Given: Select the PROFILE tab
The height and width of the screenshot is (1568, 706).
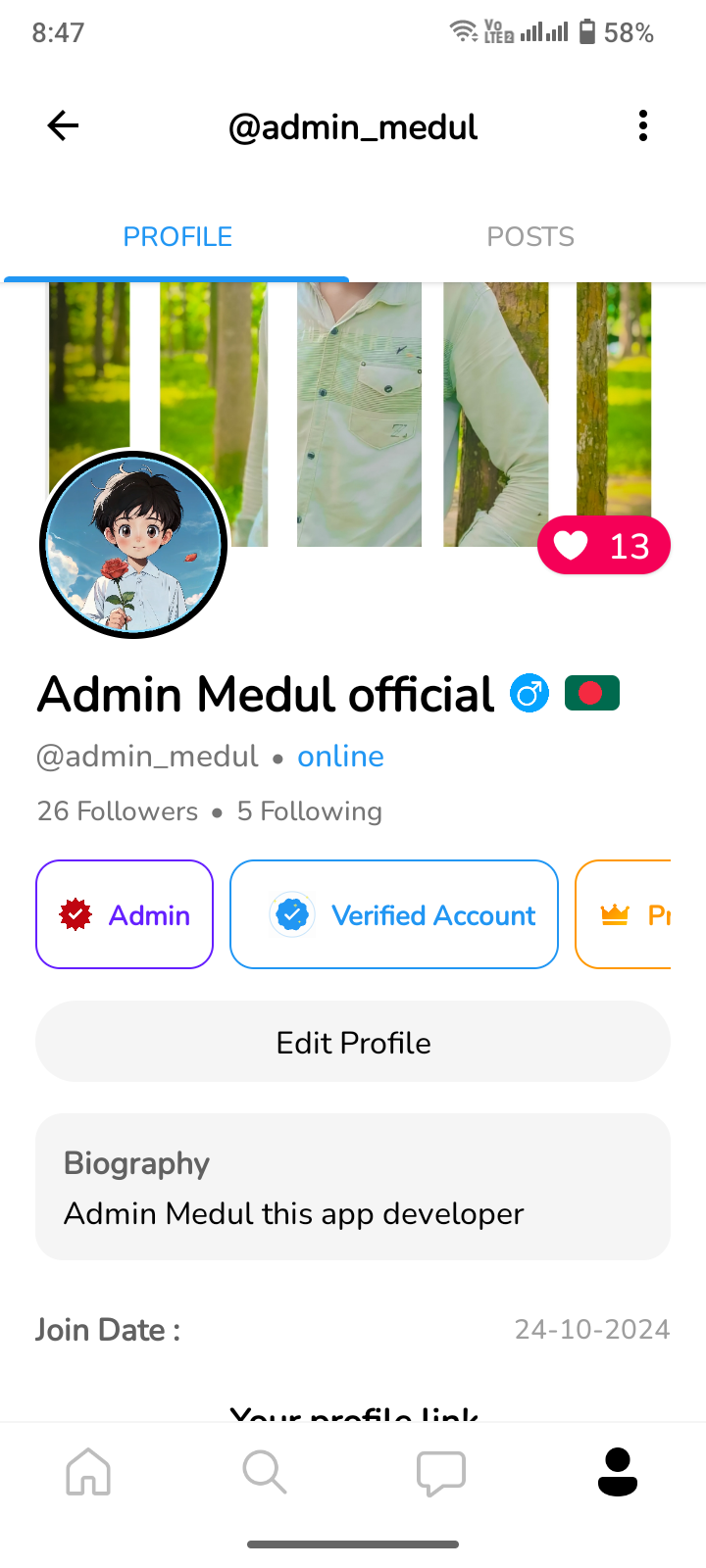Looking at the screenshot, I should pos(177,237).
